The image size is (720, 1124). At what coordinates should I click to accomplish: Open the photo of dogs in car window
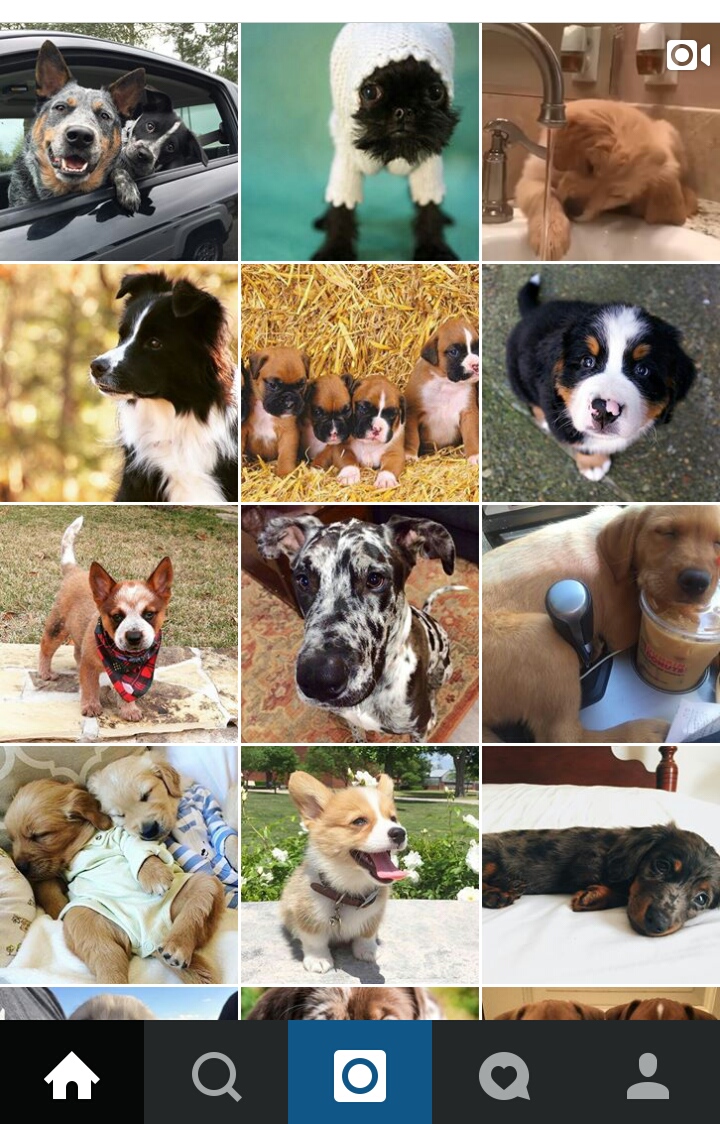[119, 142]
